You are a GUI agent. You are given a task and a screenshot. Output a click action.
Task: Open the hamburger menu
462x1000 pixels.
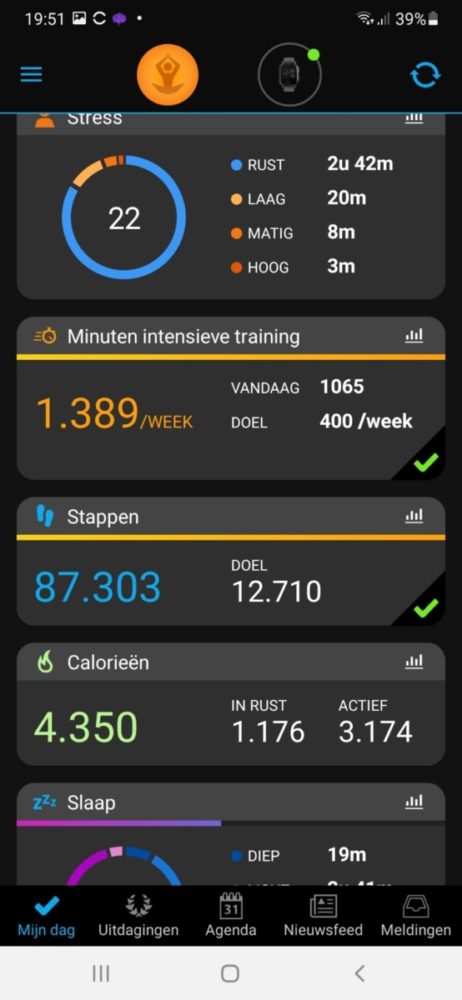click(x=31, y=75)
